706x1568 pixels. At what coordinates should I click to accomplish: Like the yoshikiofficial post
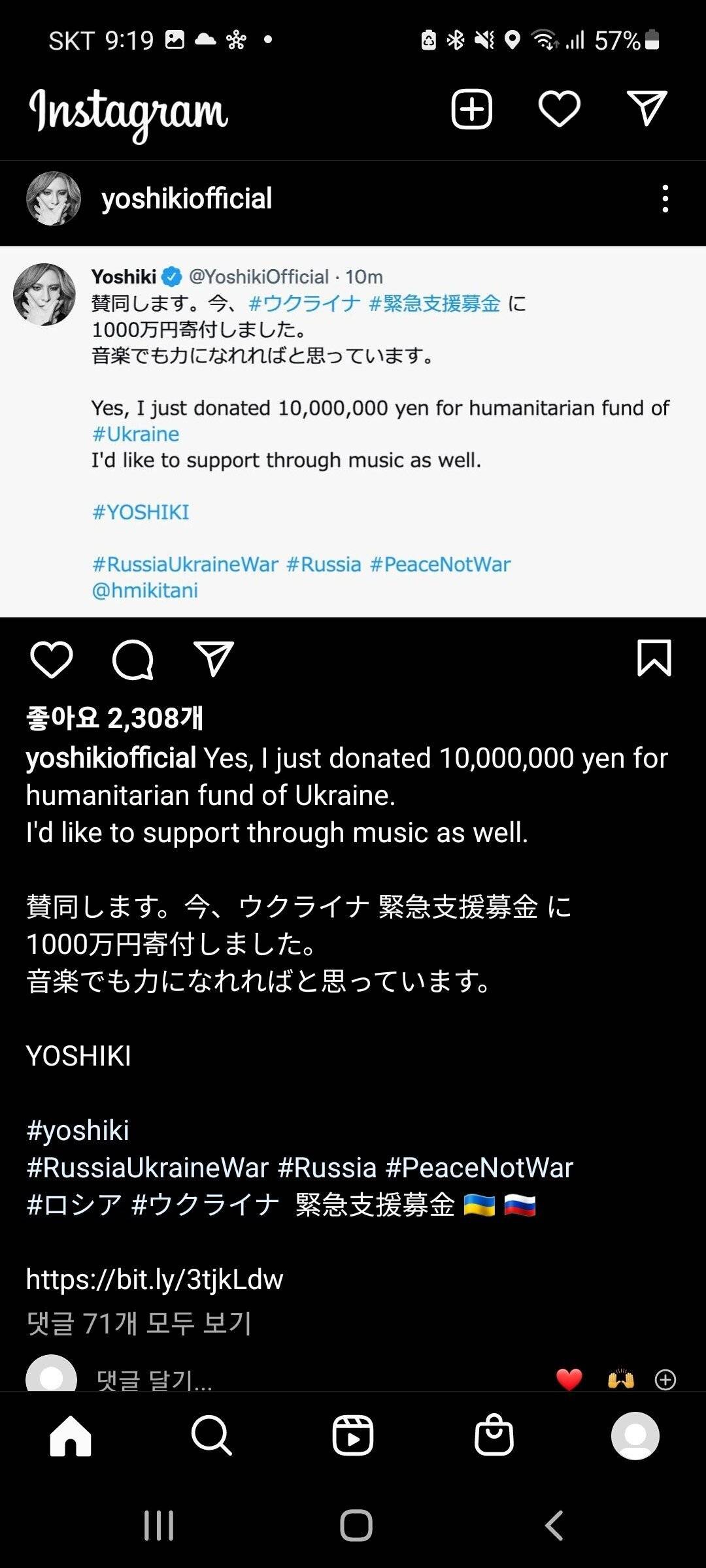[x=52, y=659]
